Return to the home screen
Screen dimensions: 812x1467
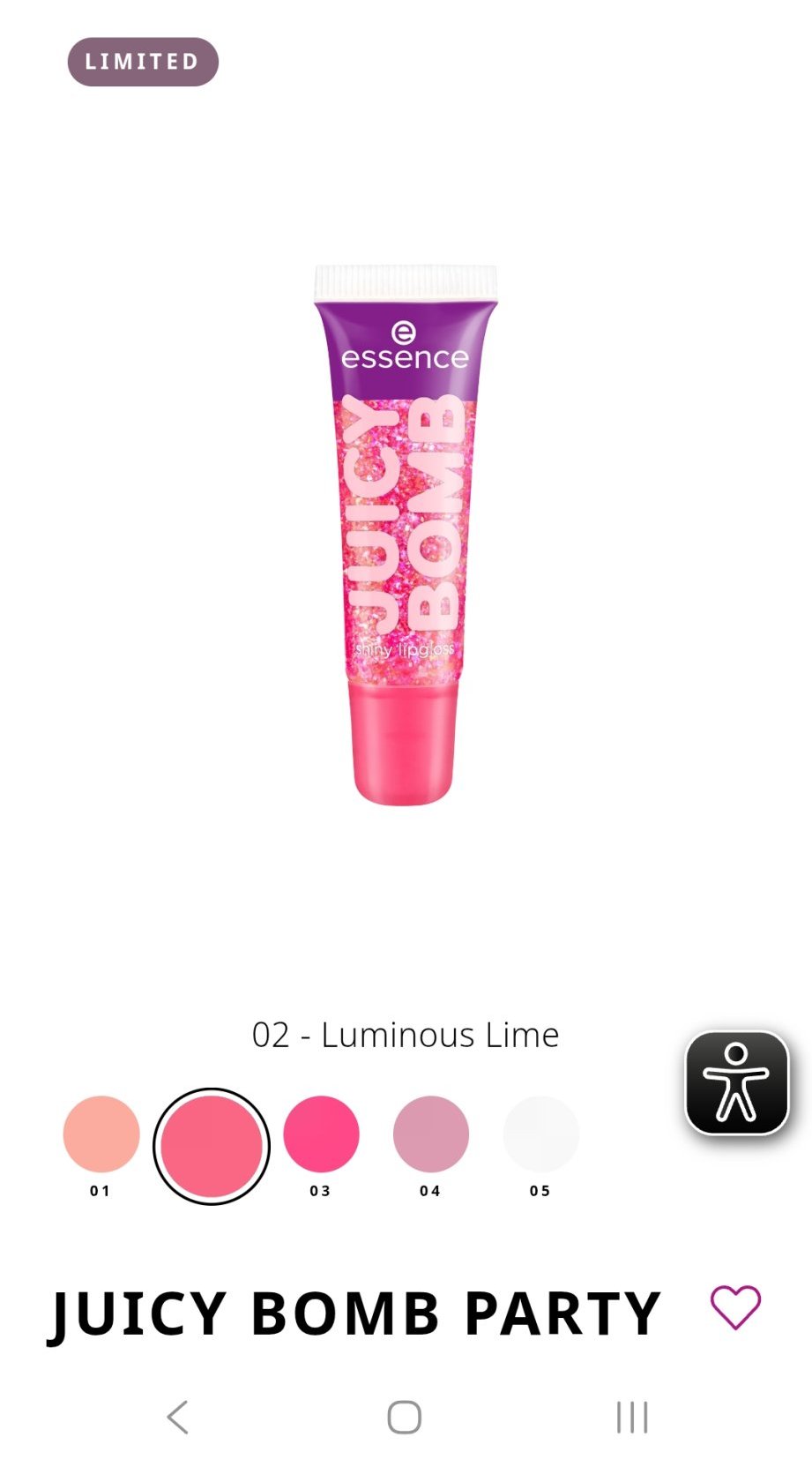tap(405, 1417)
